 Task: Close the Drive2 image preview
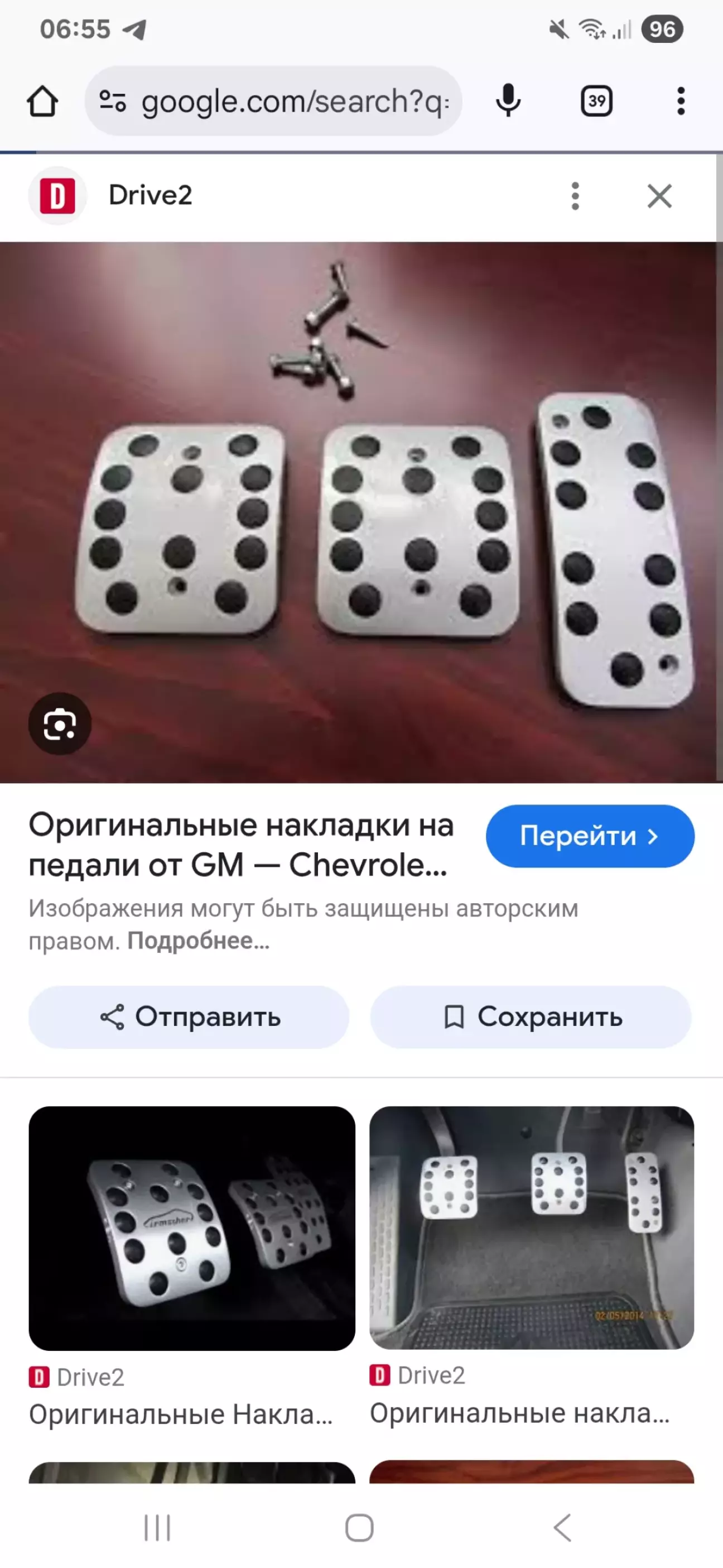(659, 196)
